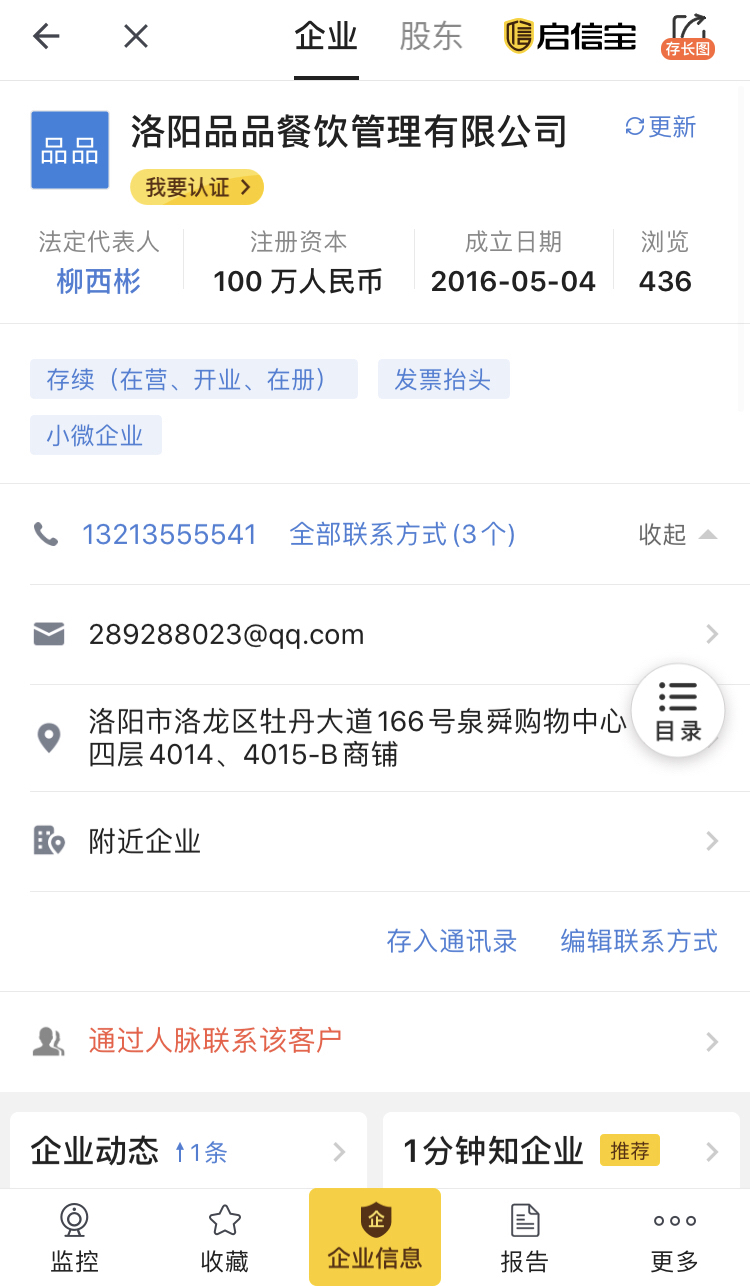Tap 存入通讯录 to save contact
Viewport: 750px width, 1286px height.
pos(452,941)
